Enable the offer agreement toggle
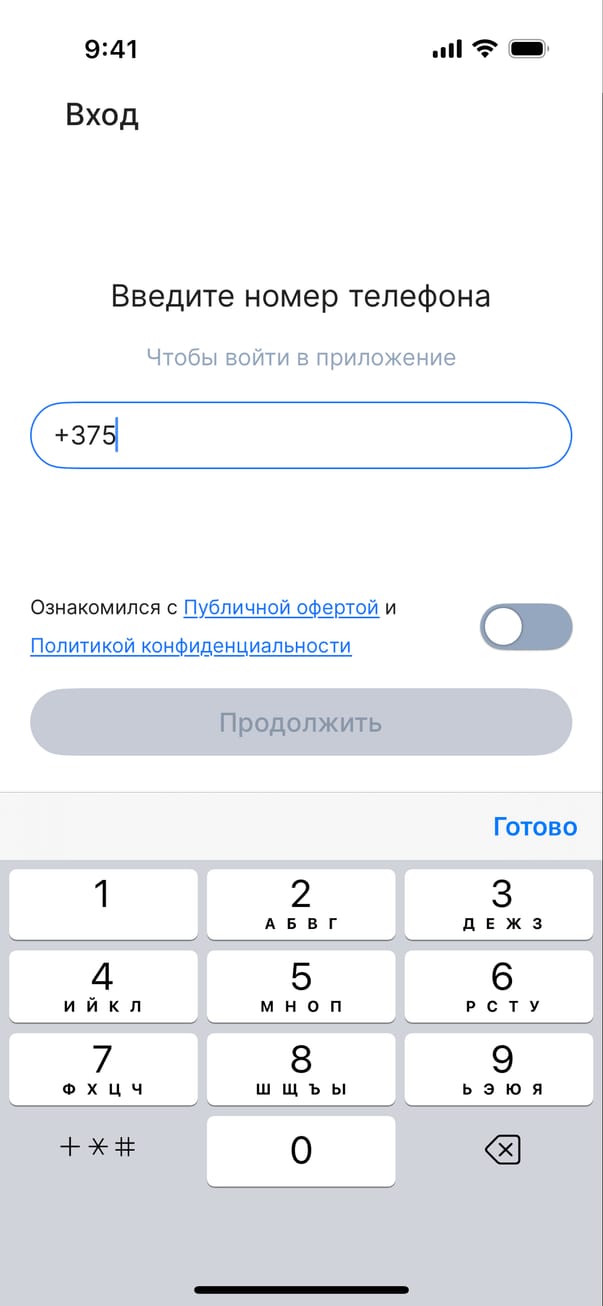This screenshot has height=1306, width=603. (x=526, y=627)
